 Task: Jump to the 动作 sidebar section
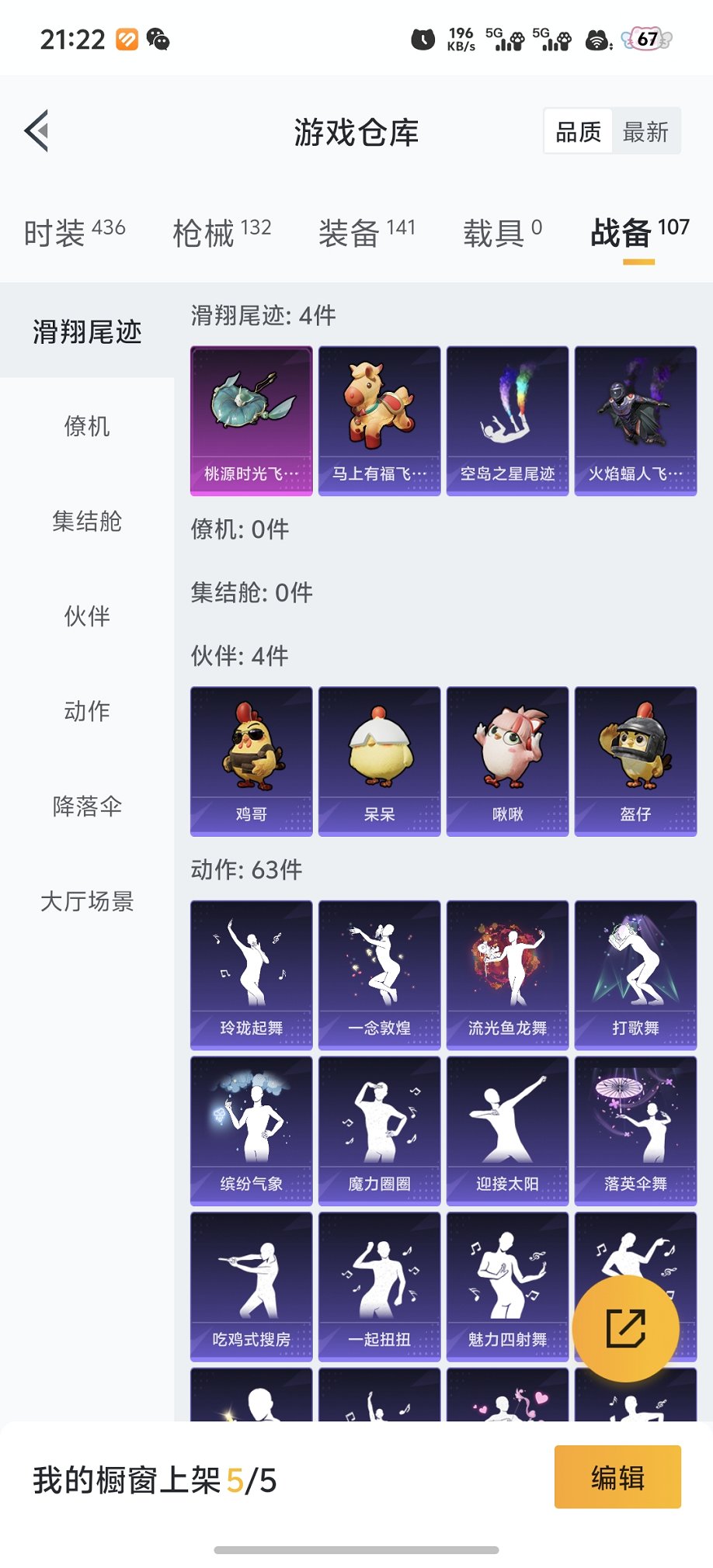88,712
